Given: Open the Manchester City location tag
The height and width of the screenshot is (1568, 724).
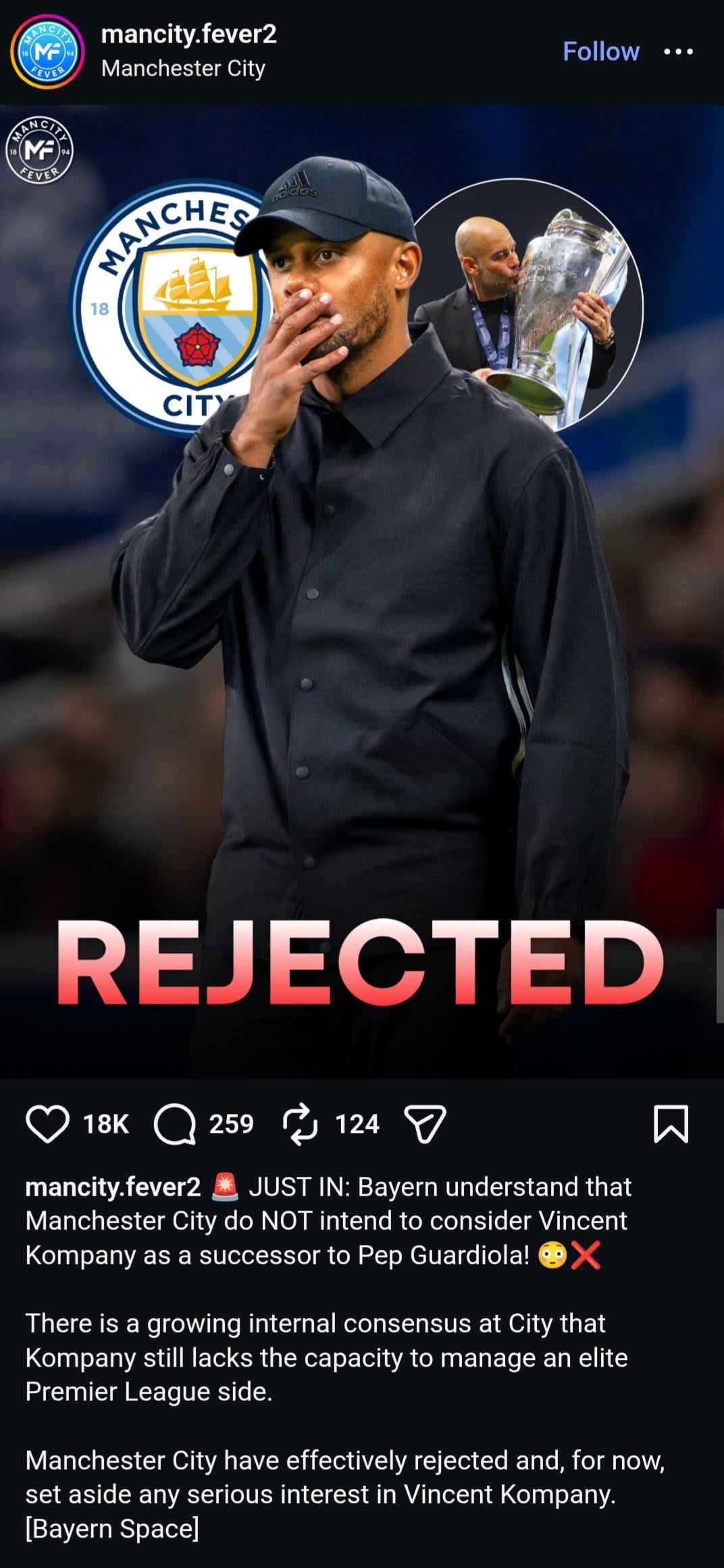Looking at the screenshot, I should pos(183,69).
